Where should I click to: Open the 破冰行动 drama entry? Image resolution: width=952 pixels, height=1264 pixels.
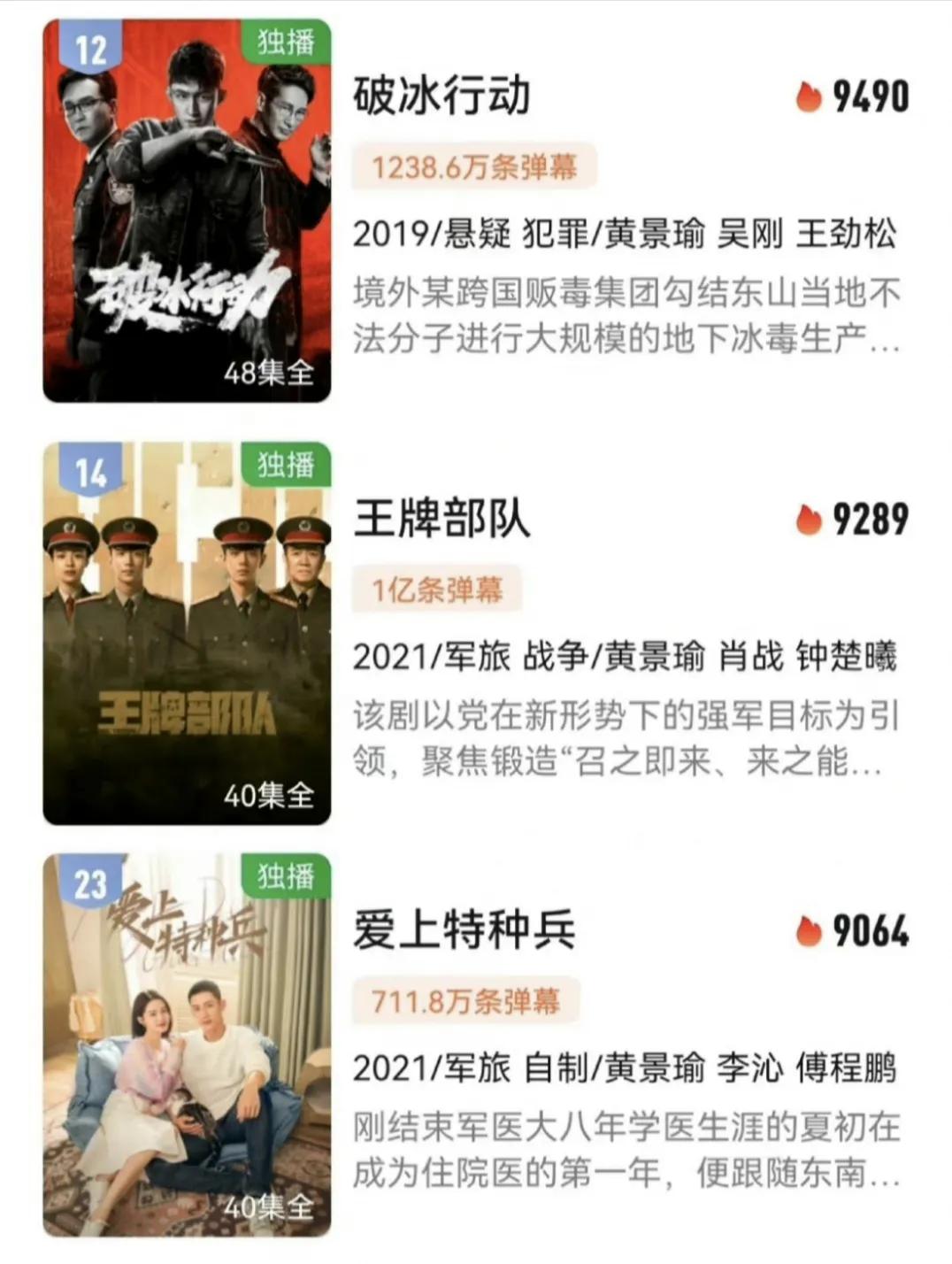tap(441, 96)
